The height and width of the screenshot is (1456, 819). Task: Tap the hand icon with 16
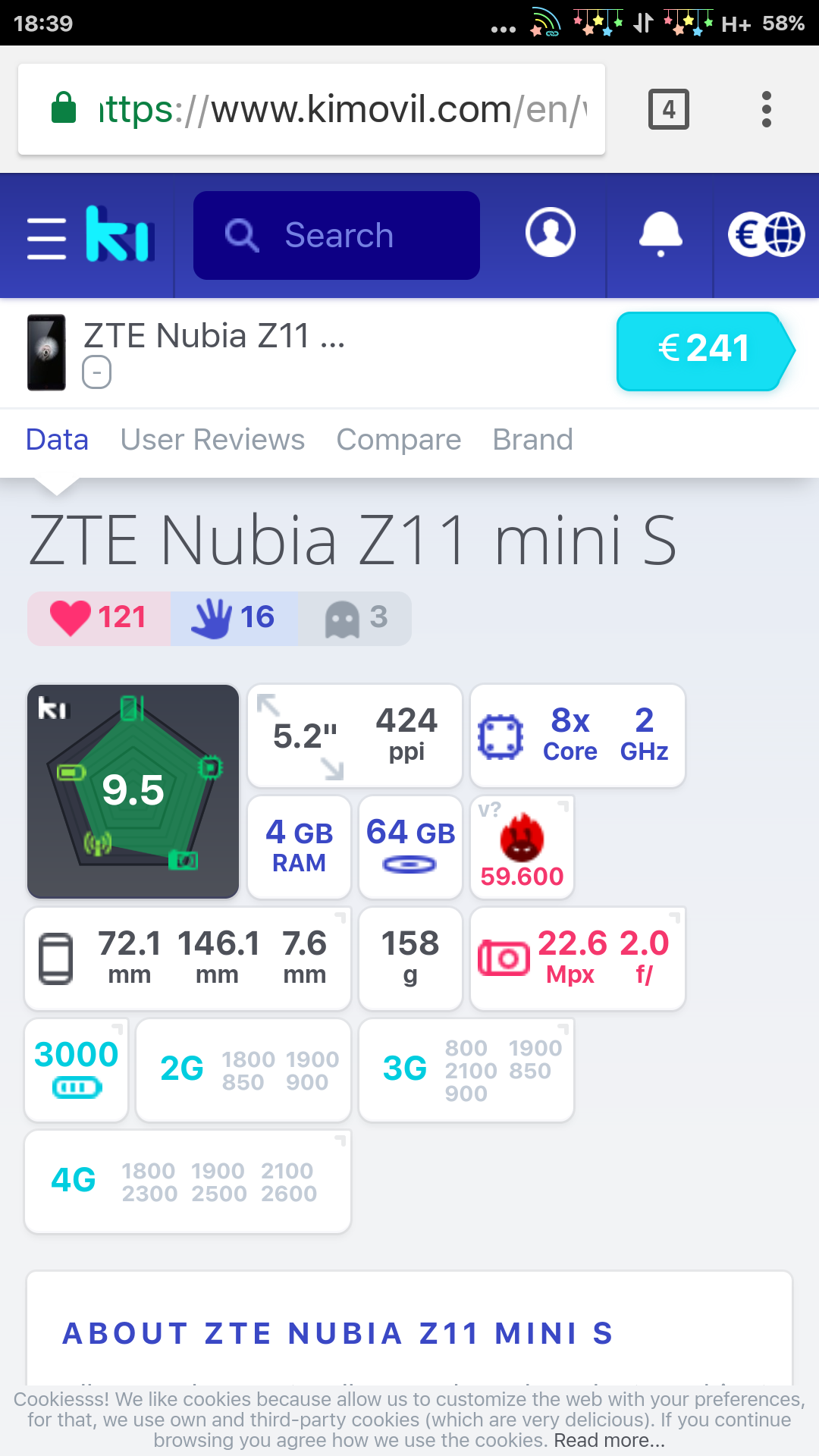pyautogui.click(x=234, y=617)
